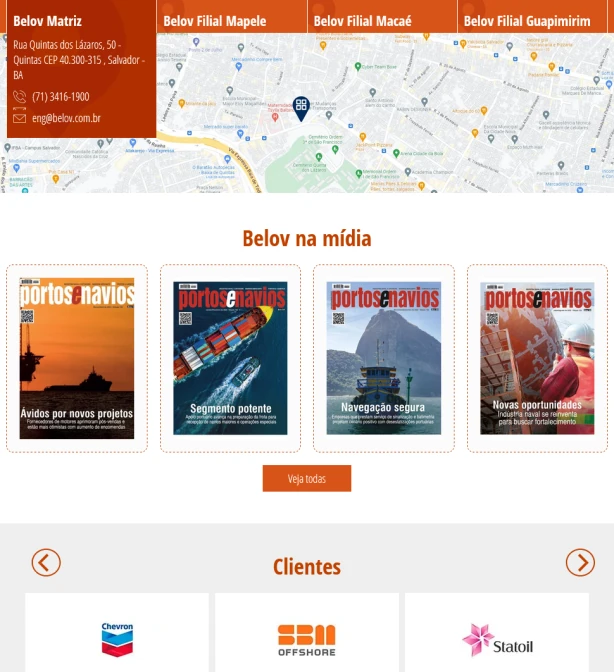View the 'Navegação segura' magazine cover
The width and height of the screenshot is (614, 672).
384,358
